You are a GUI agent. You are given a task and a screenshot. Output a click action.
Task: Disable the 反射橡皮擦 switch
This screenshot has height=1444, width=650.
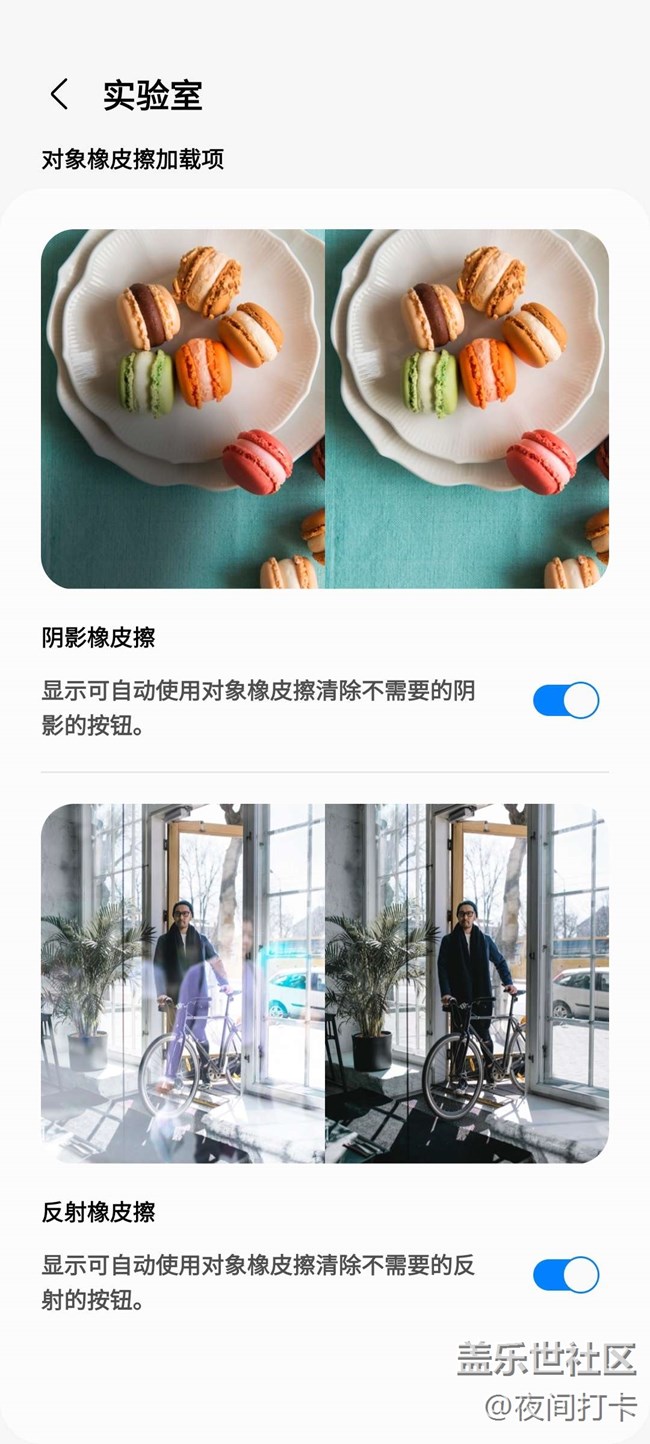pos(565,1275)
